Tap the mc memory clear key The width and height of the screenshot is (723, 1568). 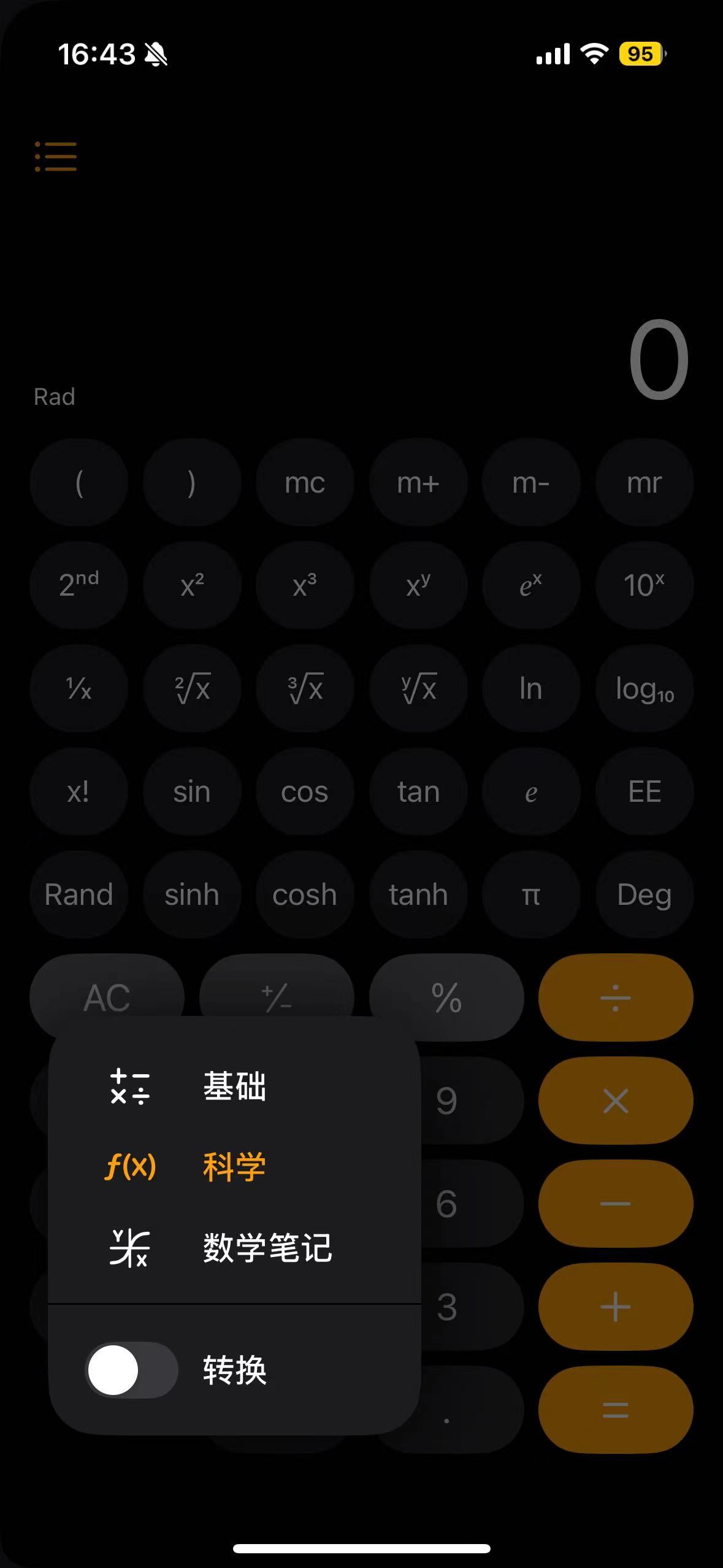[x=305, y=483]
